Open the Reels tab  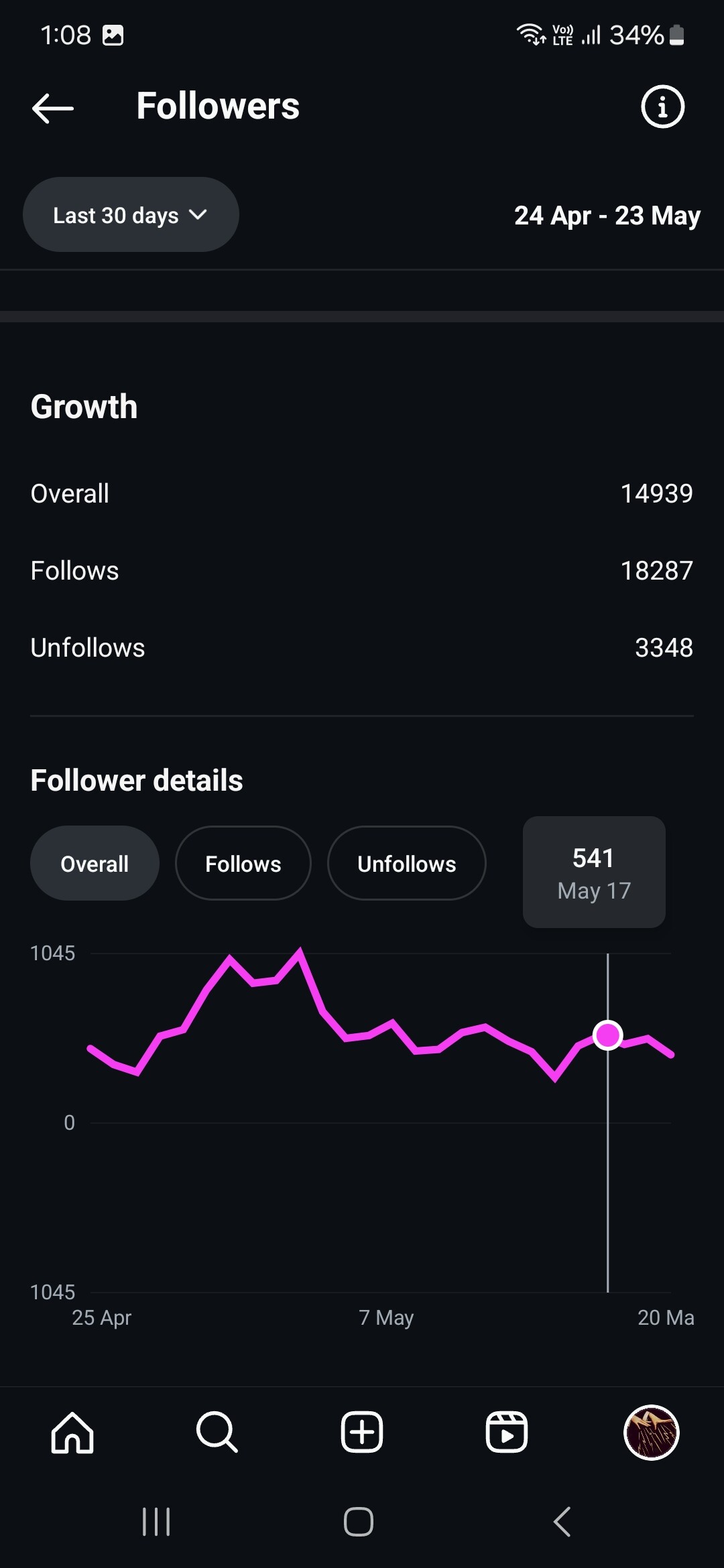point(507,1433)
